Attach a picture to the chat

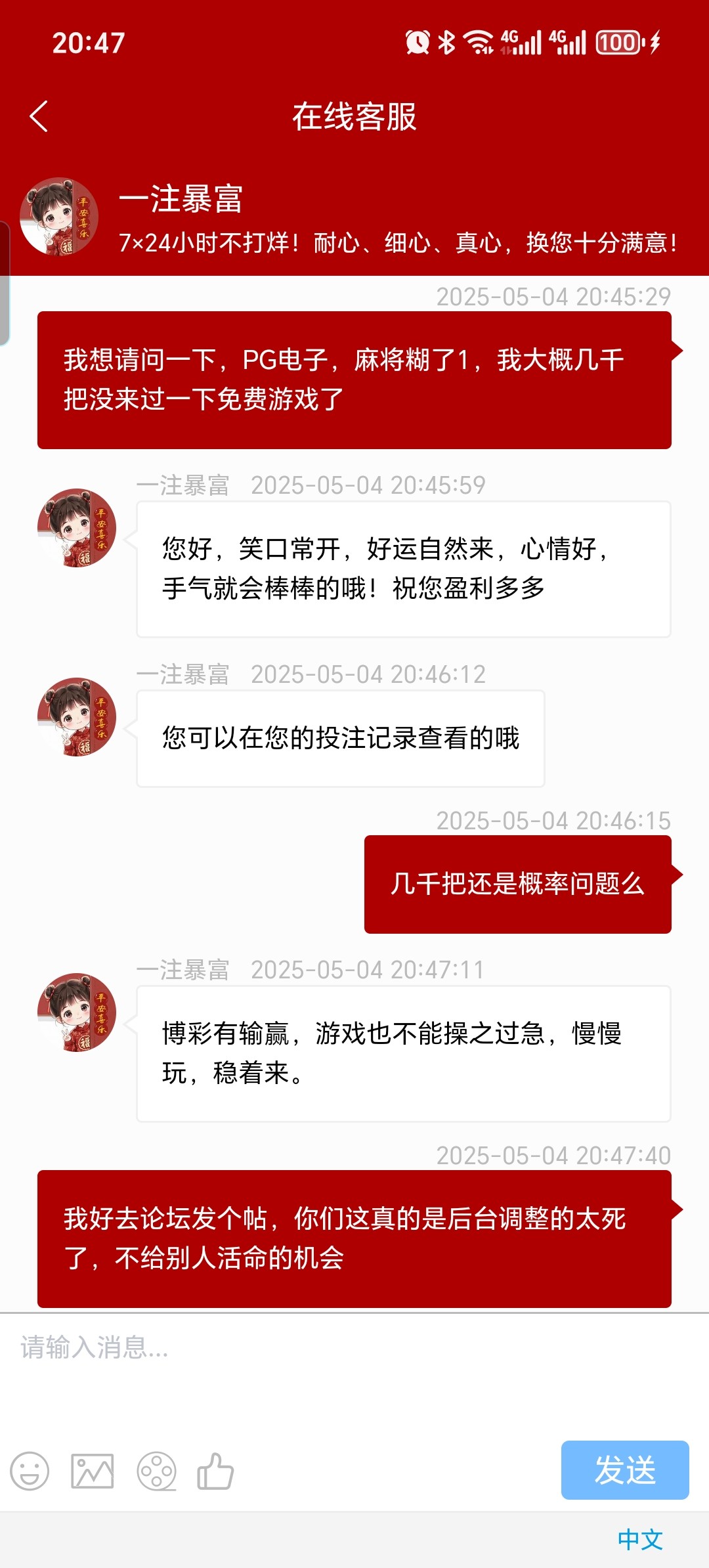point(92,1471)
